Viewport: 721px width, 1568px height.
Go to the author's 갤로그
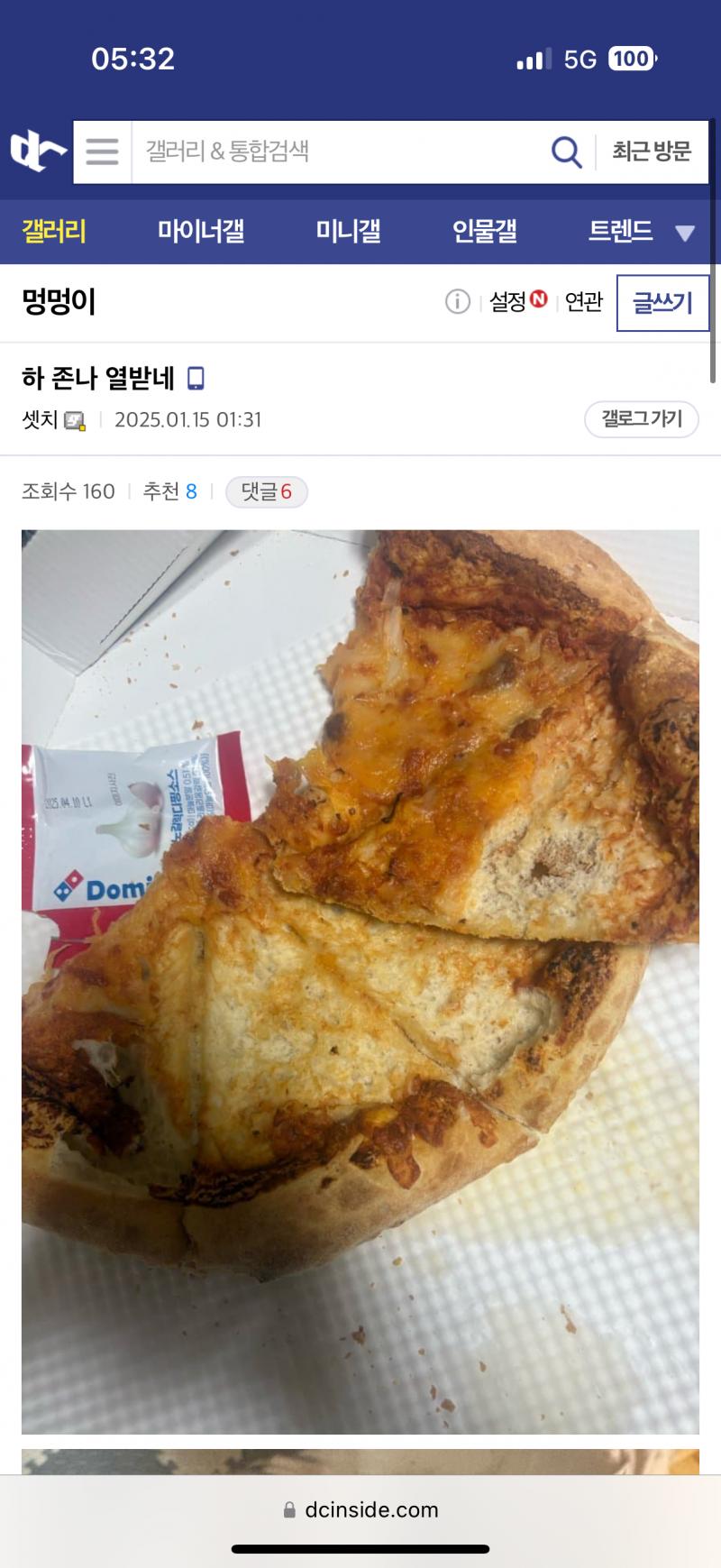pos(641,419)
